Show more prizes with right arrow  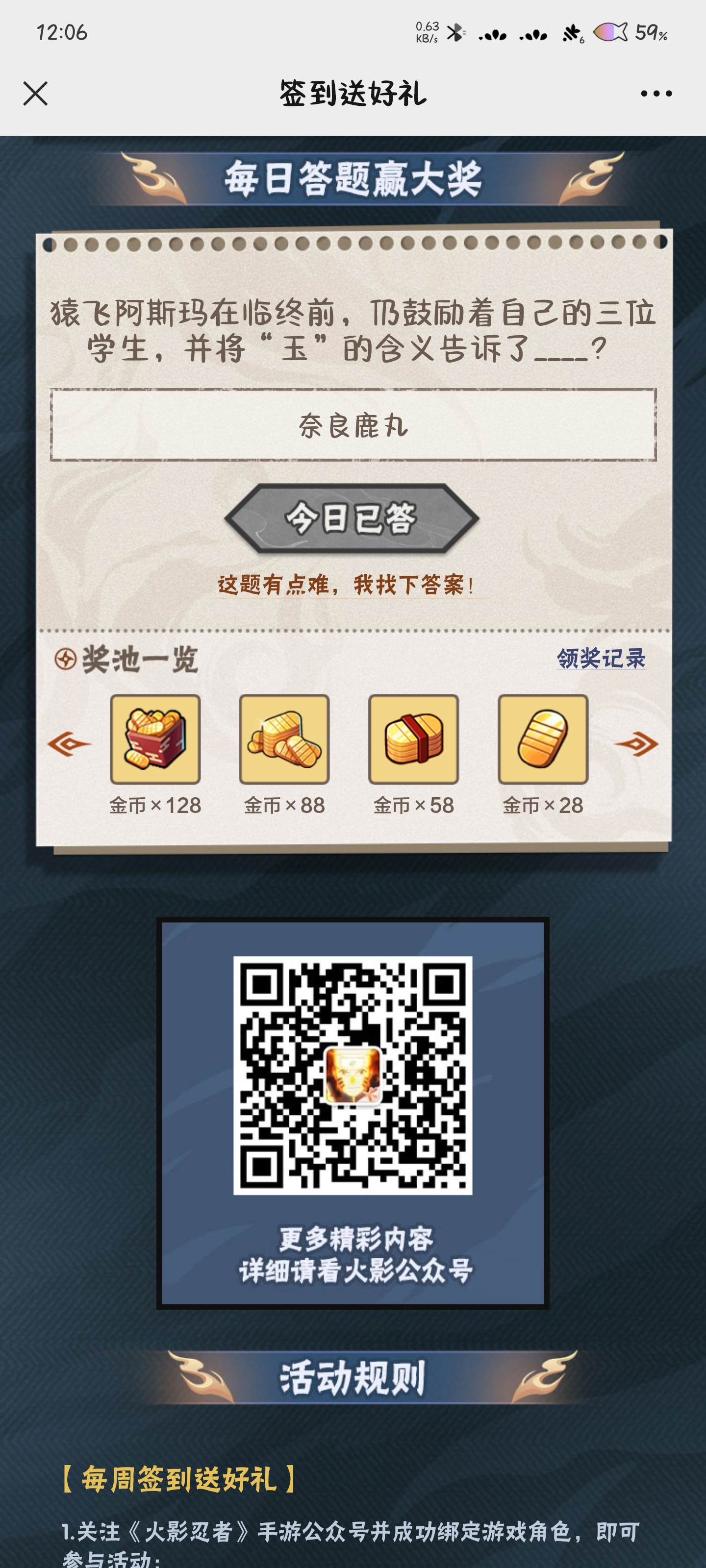(636, 743)
